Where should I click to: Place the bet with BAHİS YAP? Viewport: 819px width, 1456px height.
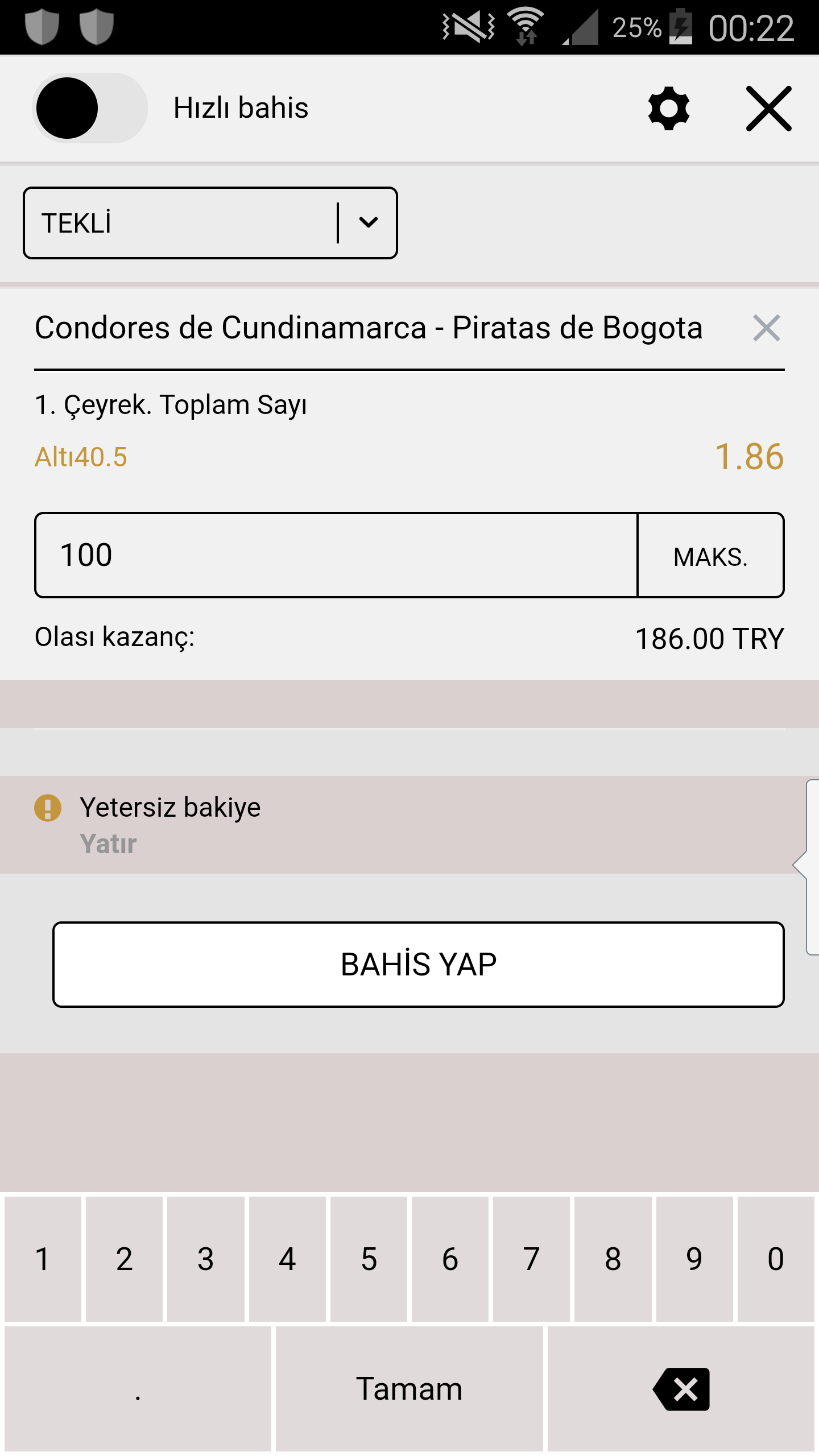[x=419, y=965]
